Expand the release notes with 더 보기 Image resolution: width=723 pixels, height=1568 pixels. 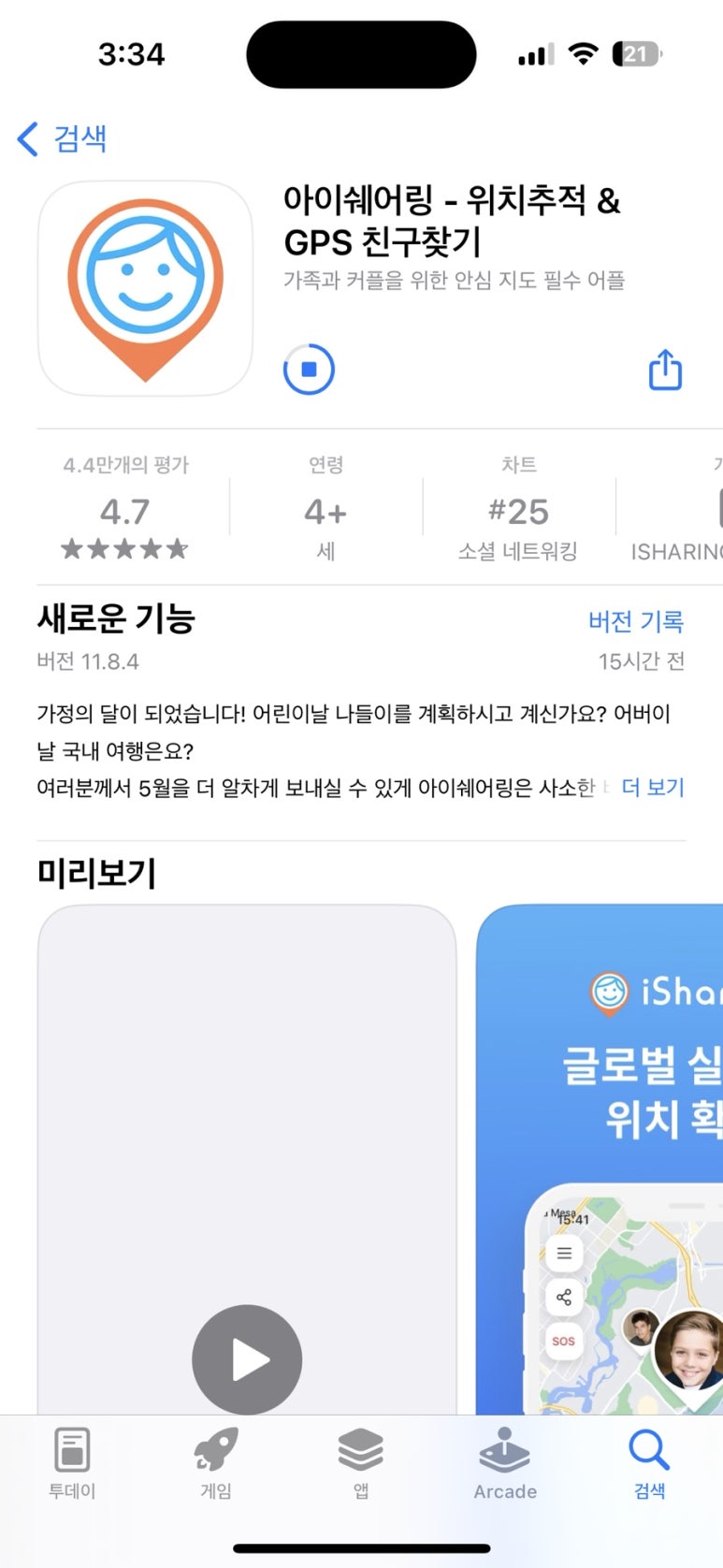click(653, 788)
